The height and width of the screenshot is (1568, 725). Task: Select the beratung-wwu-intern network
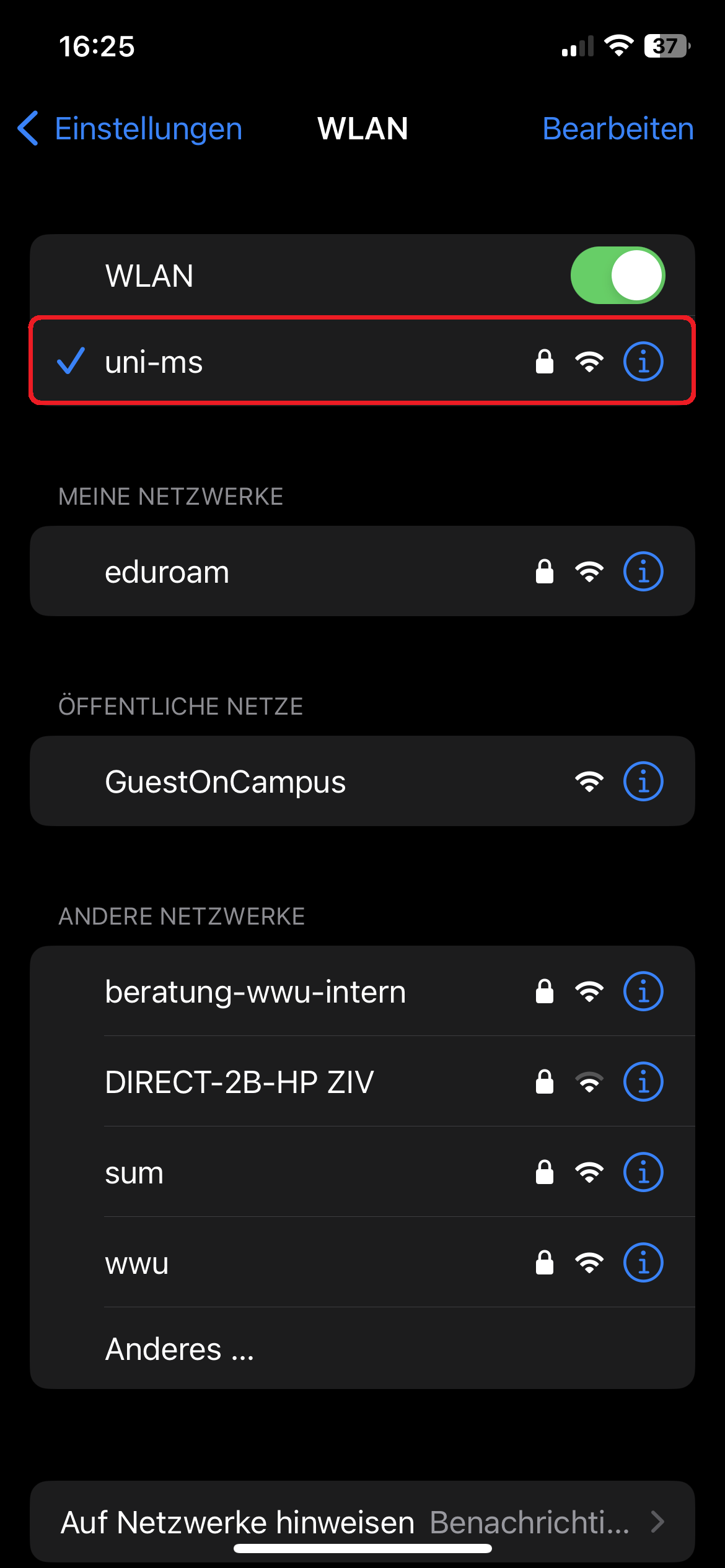[255, 991]
